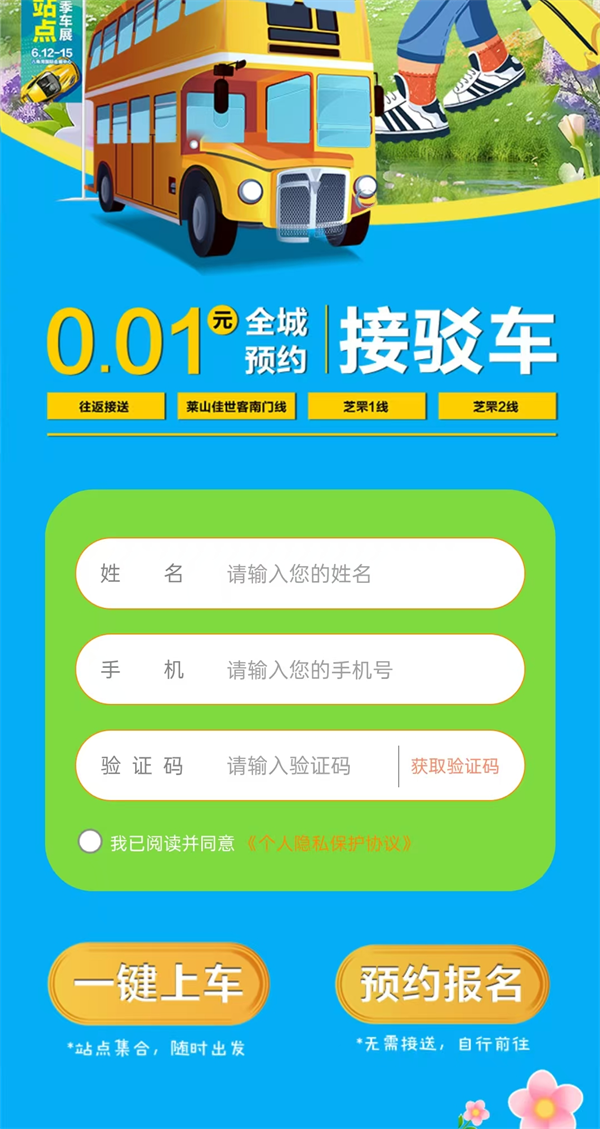The height and width of the screenshot is (1129, 600).
Task: Open the 个人隐私保护协议 link
Action: pos(328,843)
